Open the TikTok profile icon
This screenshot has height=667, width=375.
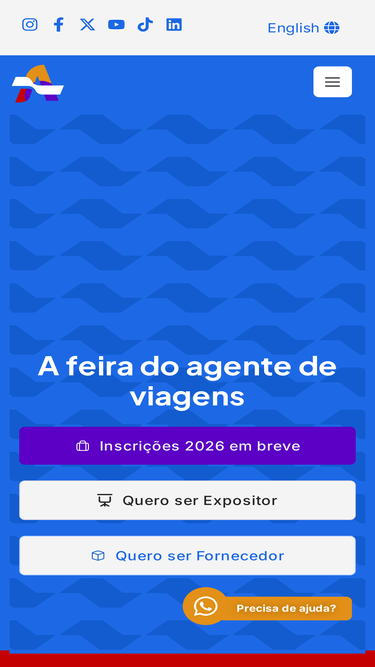[x=145, y=25]
